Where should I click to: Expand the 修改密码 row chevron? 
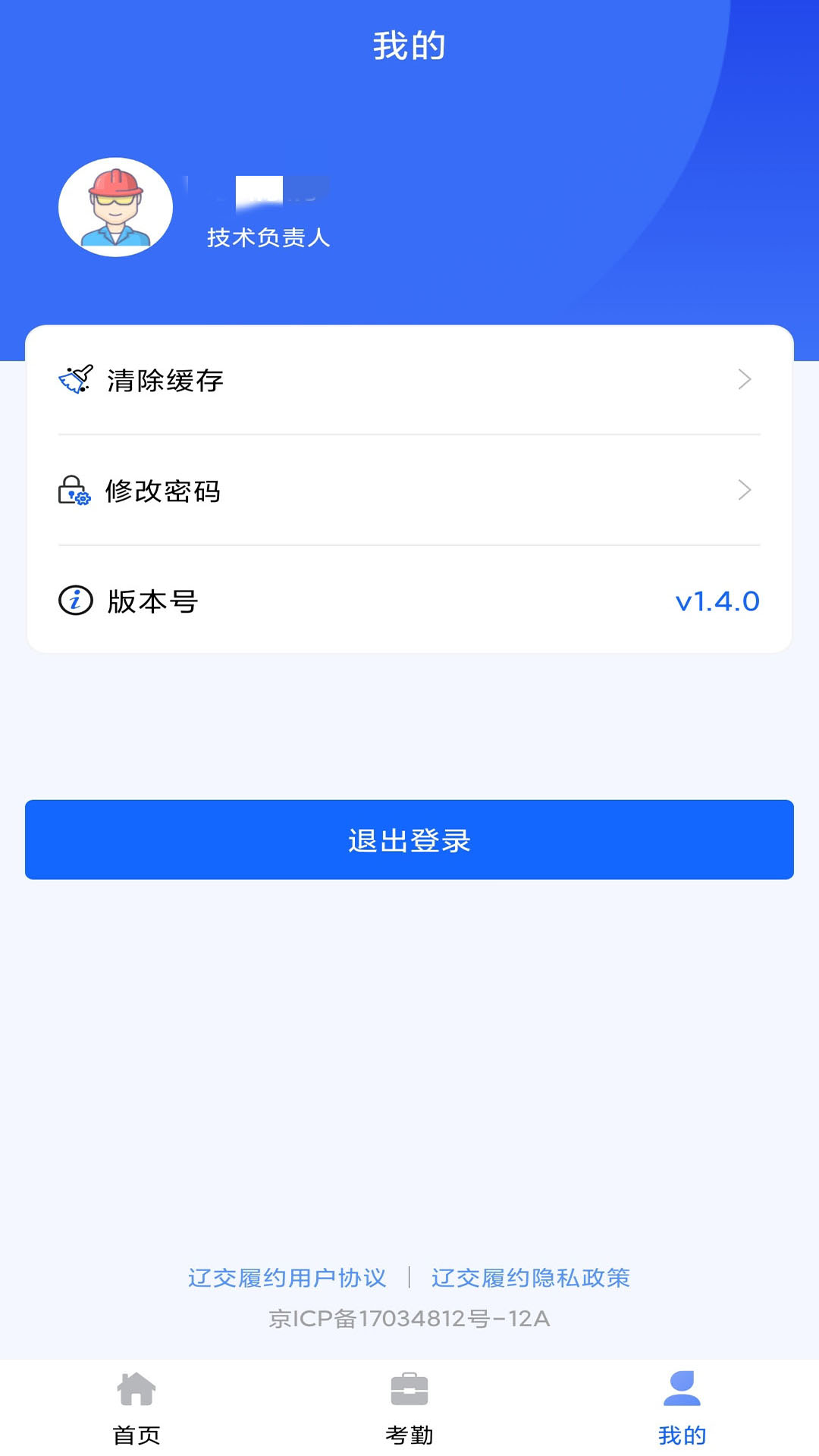746,491
